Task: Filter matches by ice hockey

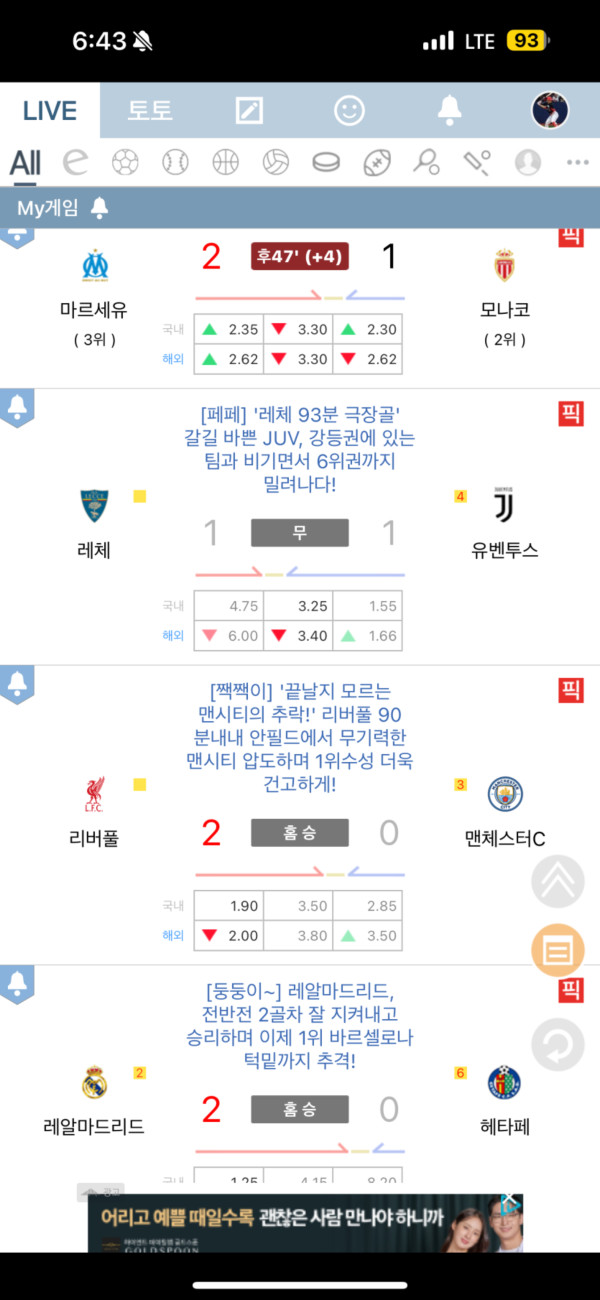Action: coord(326,162)
